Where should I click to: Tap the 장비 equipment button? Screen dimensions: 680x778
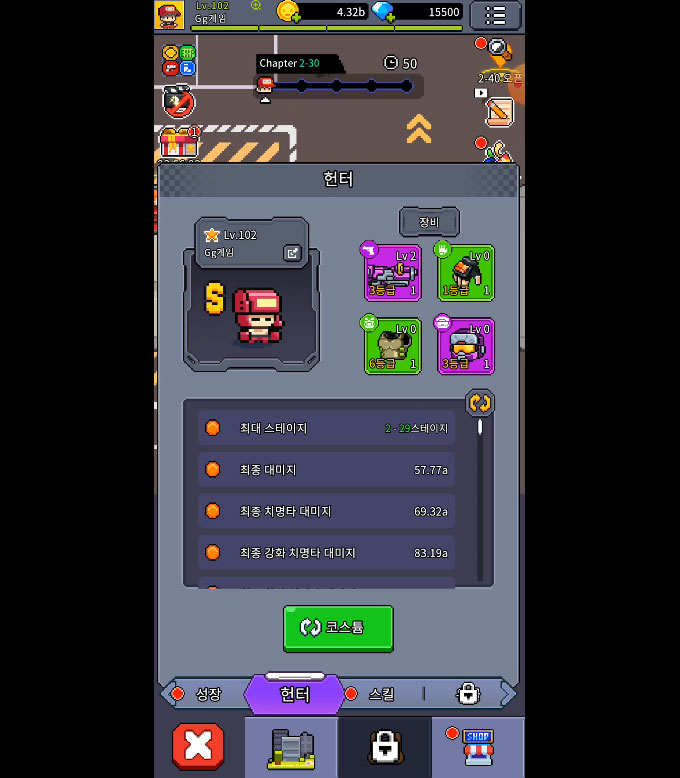pos(429,222)
